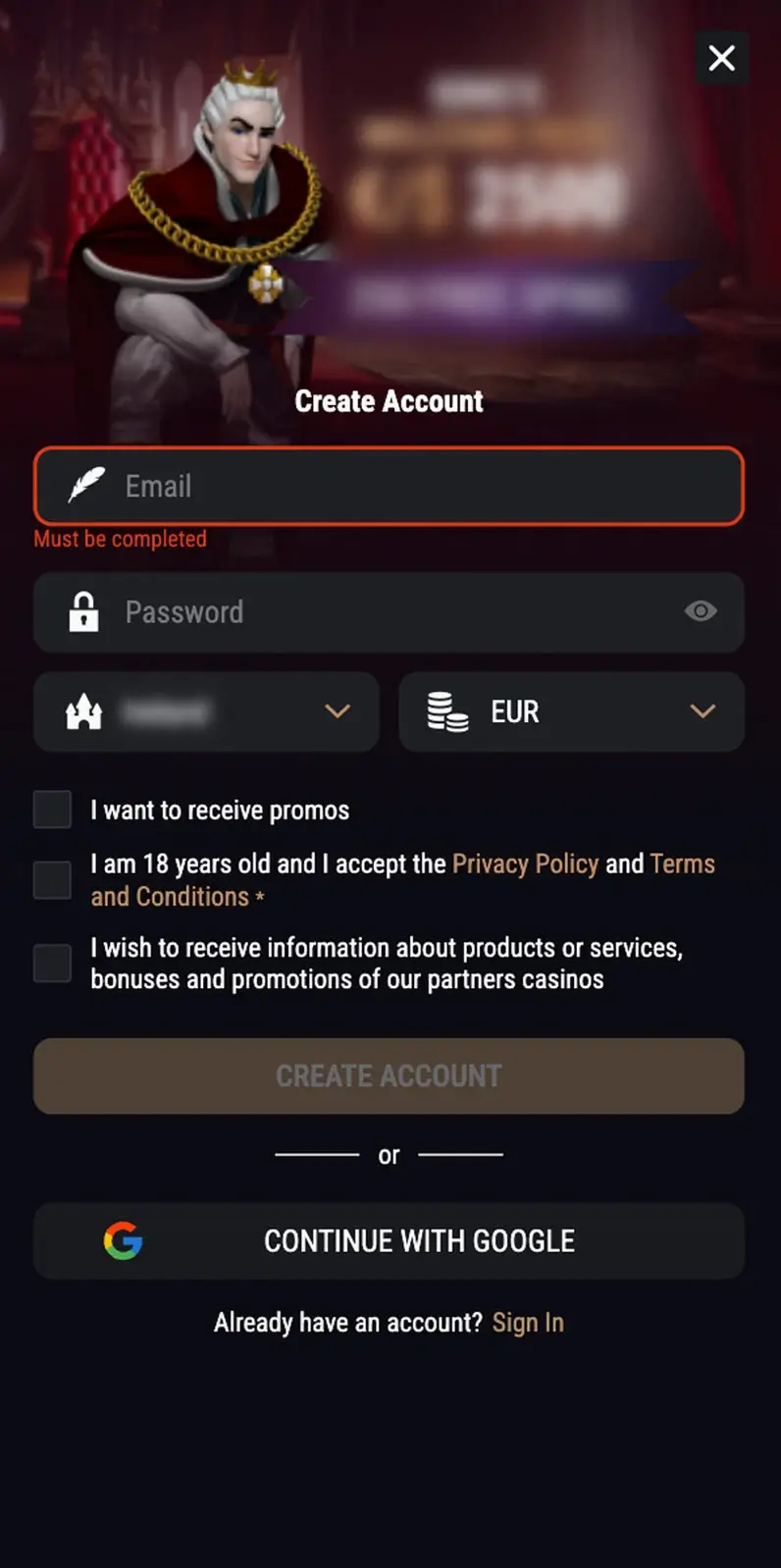Viewport: 781px width, 1568px height.
Task: Open the Privacy Policy link
Action: click(525, 863)
